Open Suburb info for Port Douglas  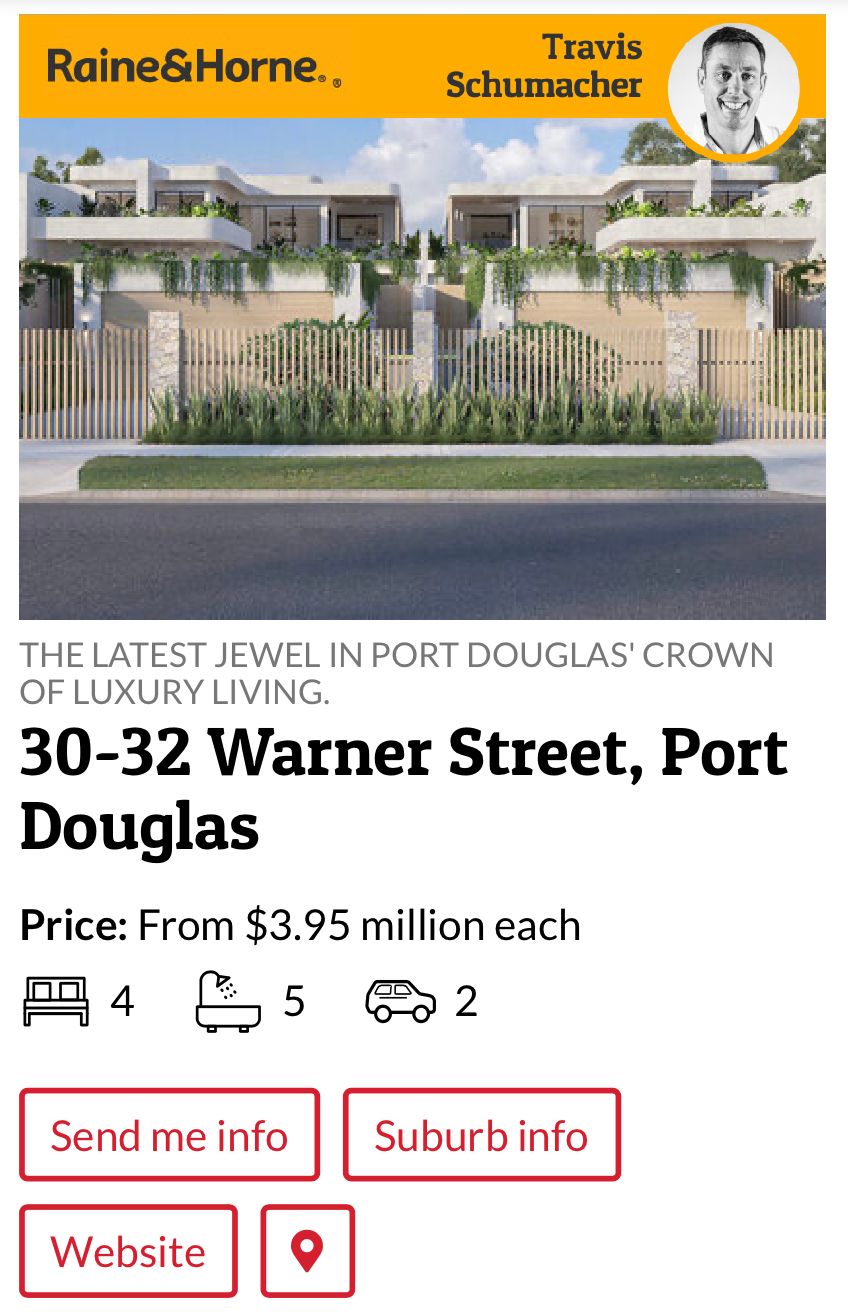pos(481,1135)
